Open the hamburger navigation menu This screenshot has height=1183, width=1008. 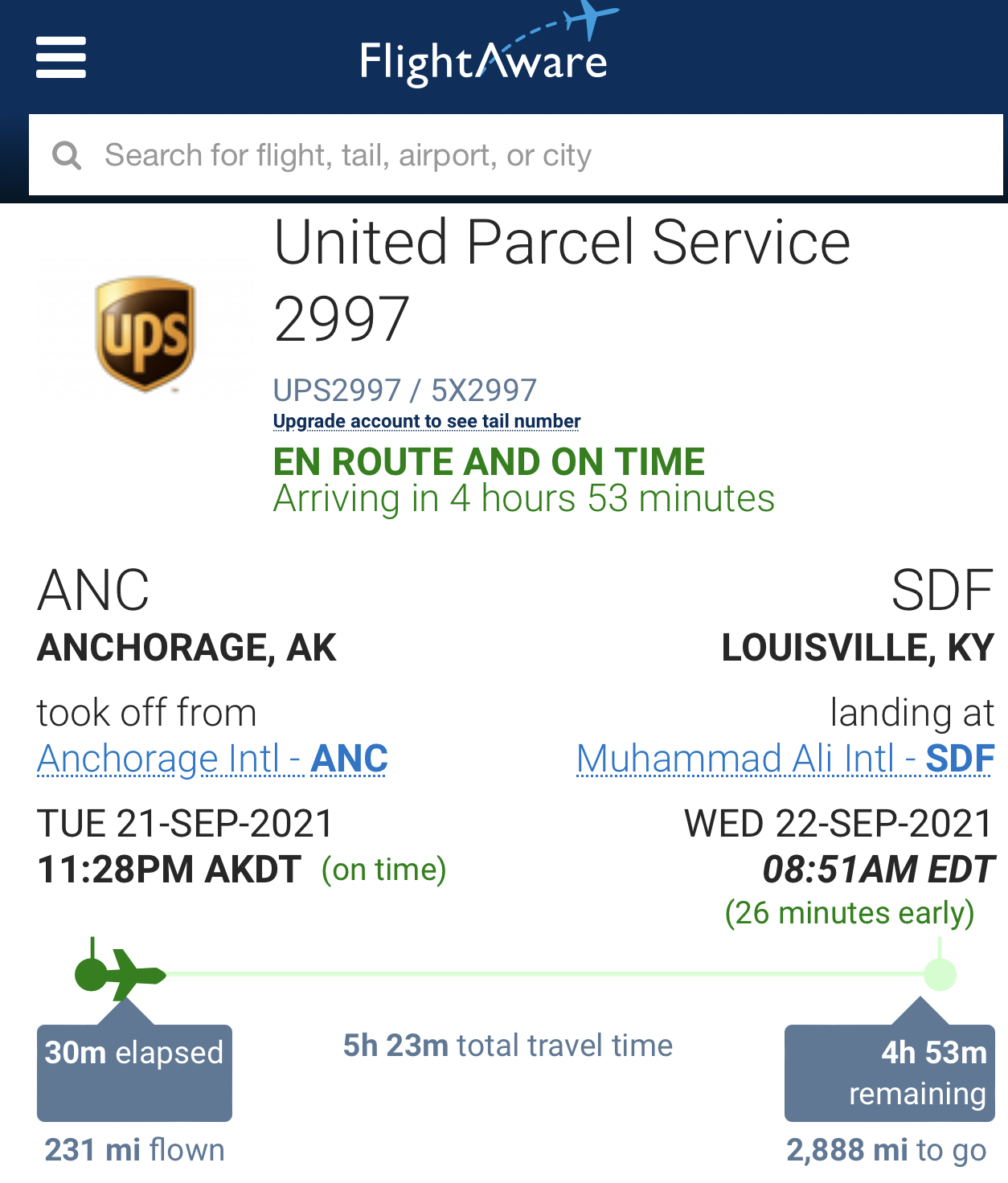[x=61, y=57]
